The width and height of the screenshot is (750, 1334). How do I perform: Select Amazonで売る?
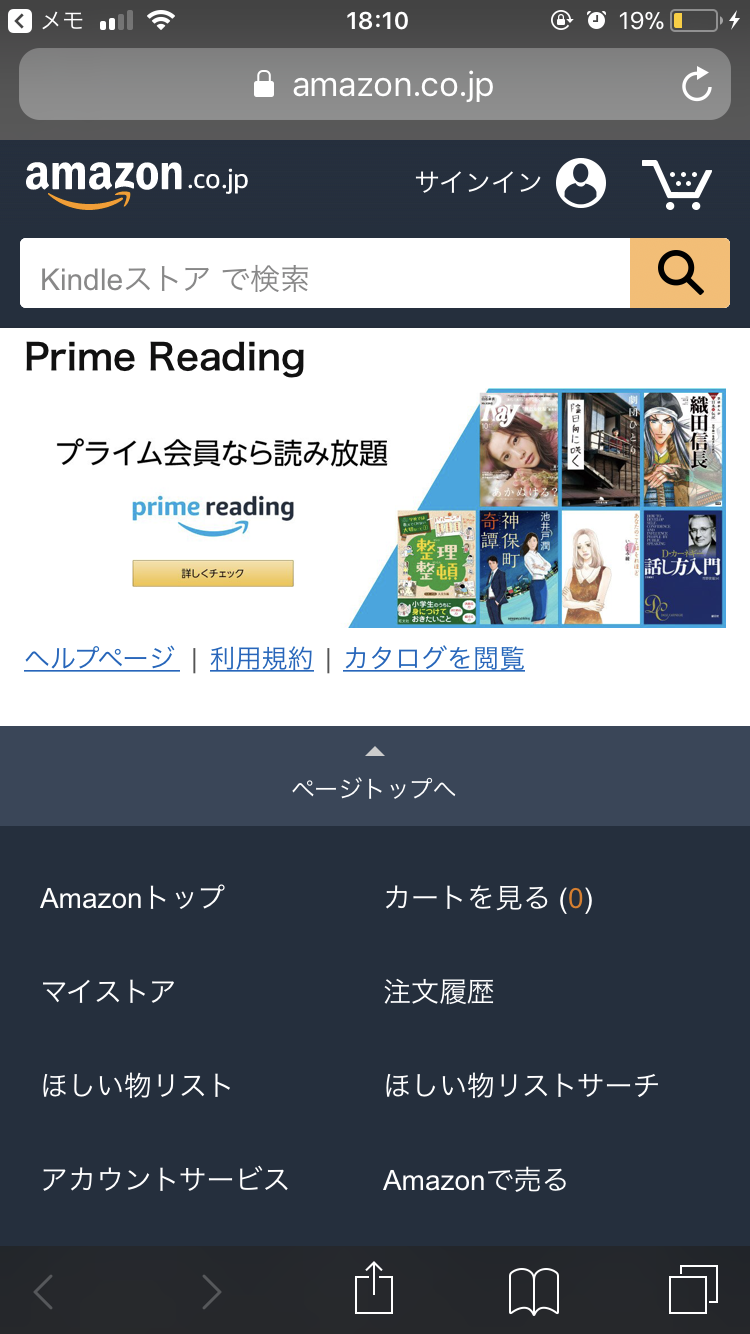475,1180
